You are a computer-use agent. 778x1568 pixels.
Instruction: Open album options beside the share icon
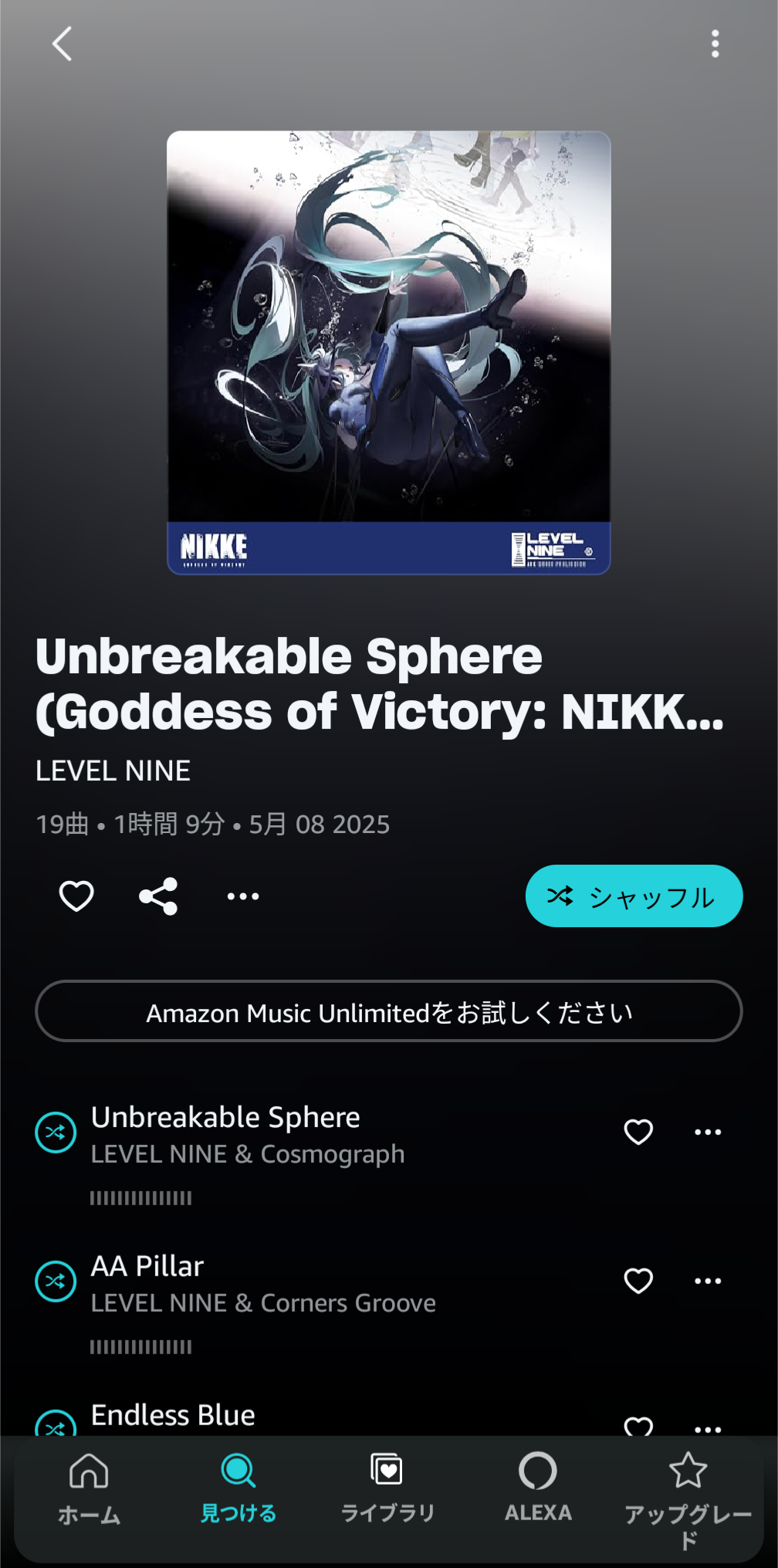point(243,896)
